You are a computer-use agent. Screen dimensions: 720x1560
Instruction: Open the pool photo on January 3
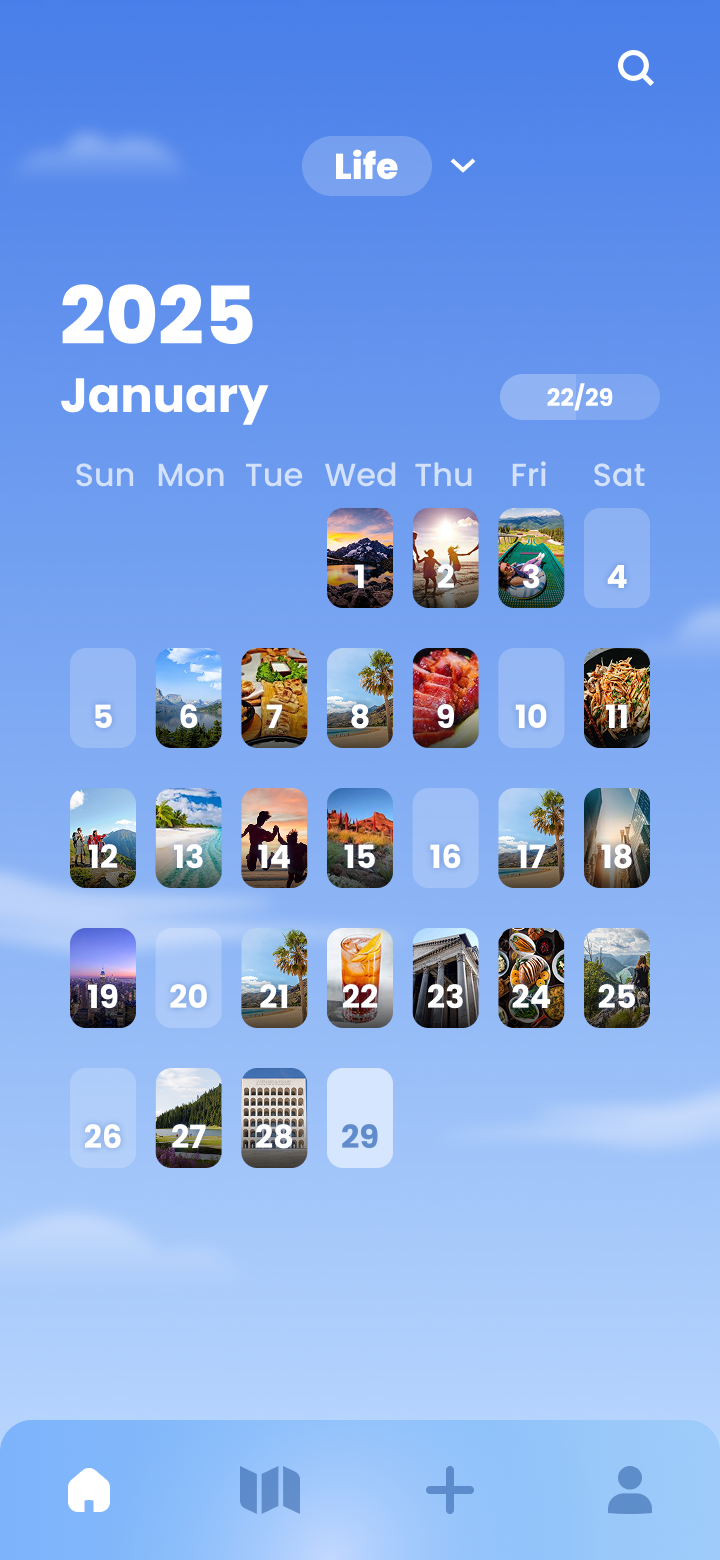coord(531,558)
